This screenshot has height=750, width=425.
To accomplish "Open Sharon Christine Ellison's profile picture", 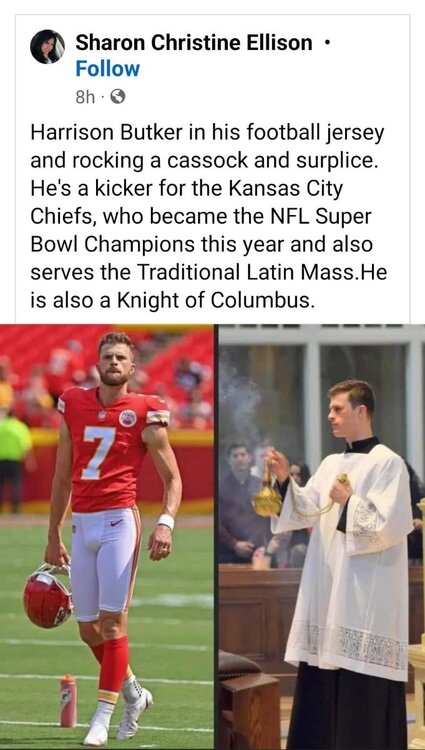I will 47,47.
